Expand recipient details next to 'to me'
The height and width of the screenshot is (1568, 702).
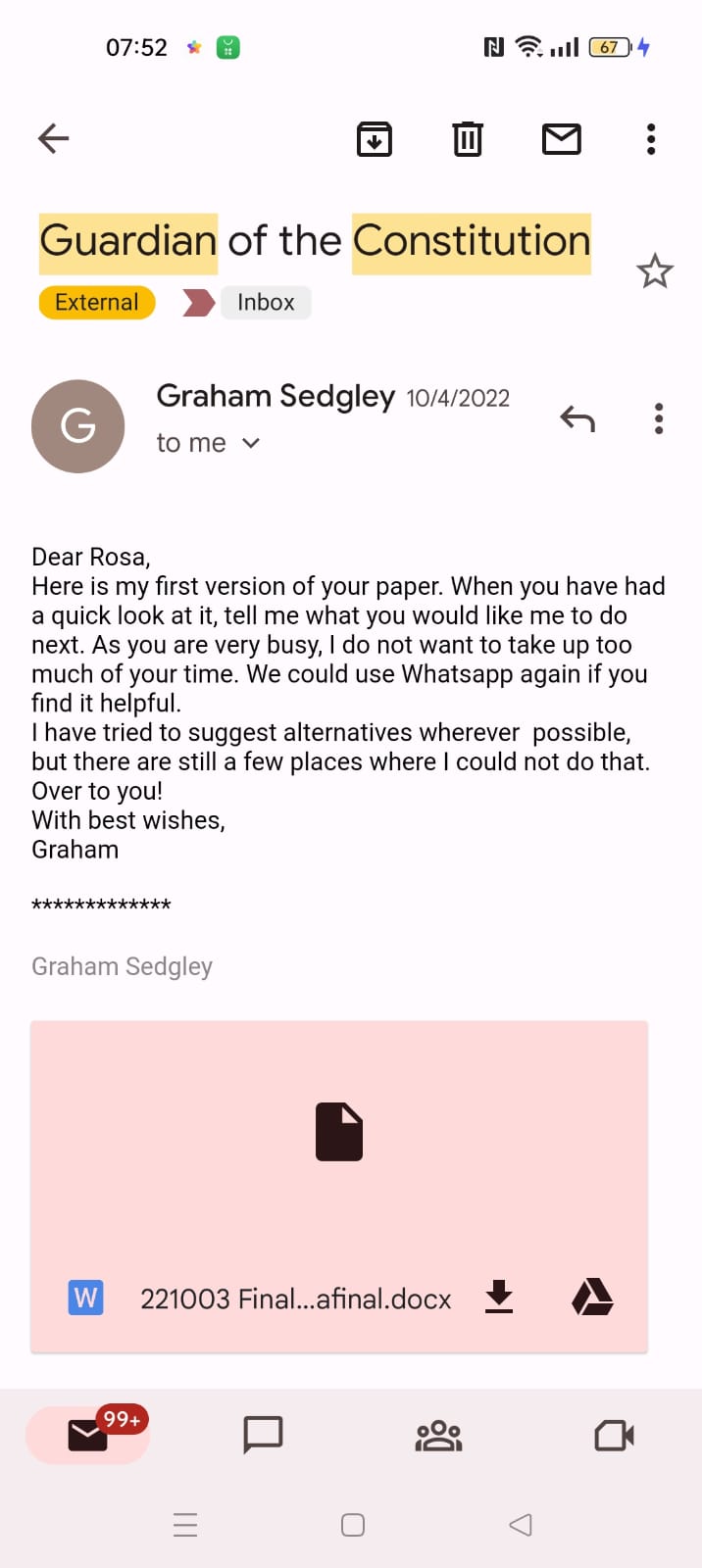coord(251,443)
